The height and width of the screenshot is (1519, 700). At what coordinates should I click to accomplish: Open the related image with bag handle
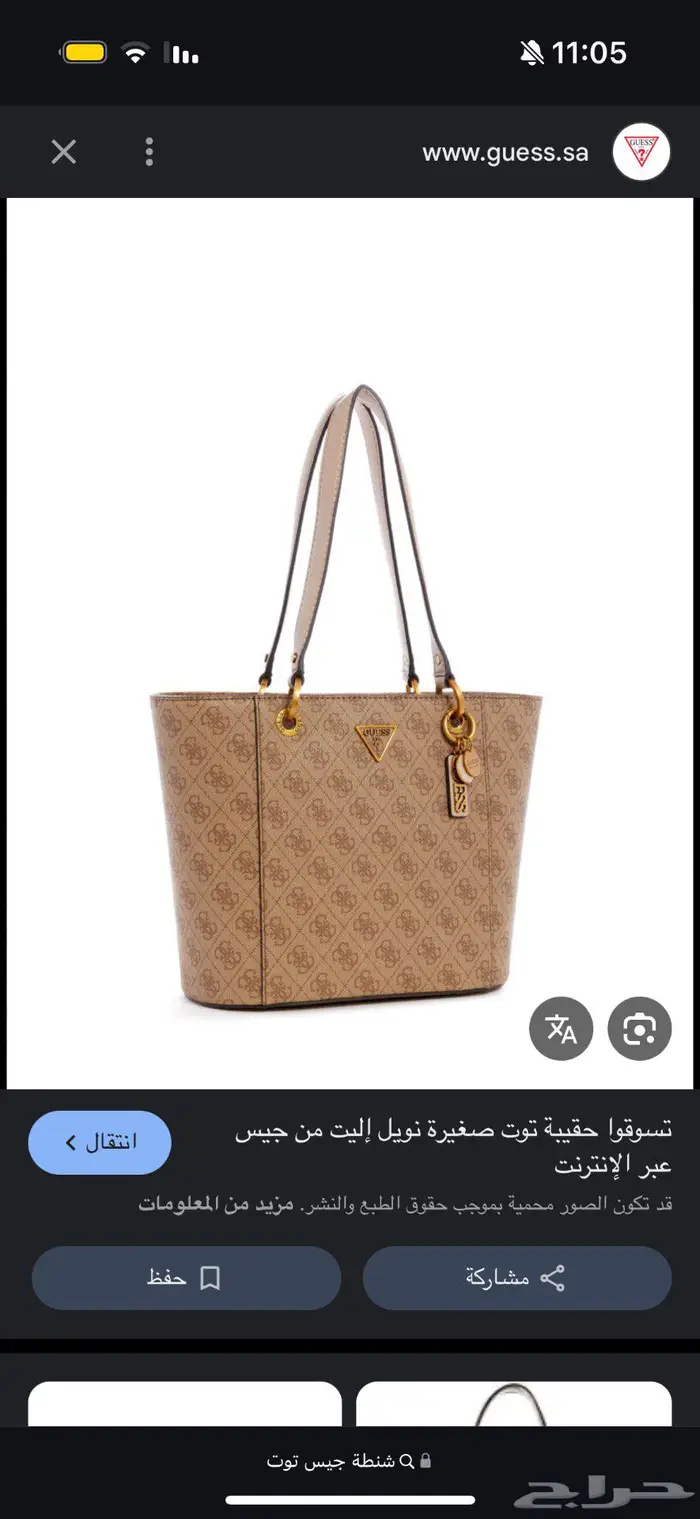(x=513, y=1405)
